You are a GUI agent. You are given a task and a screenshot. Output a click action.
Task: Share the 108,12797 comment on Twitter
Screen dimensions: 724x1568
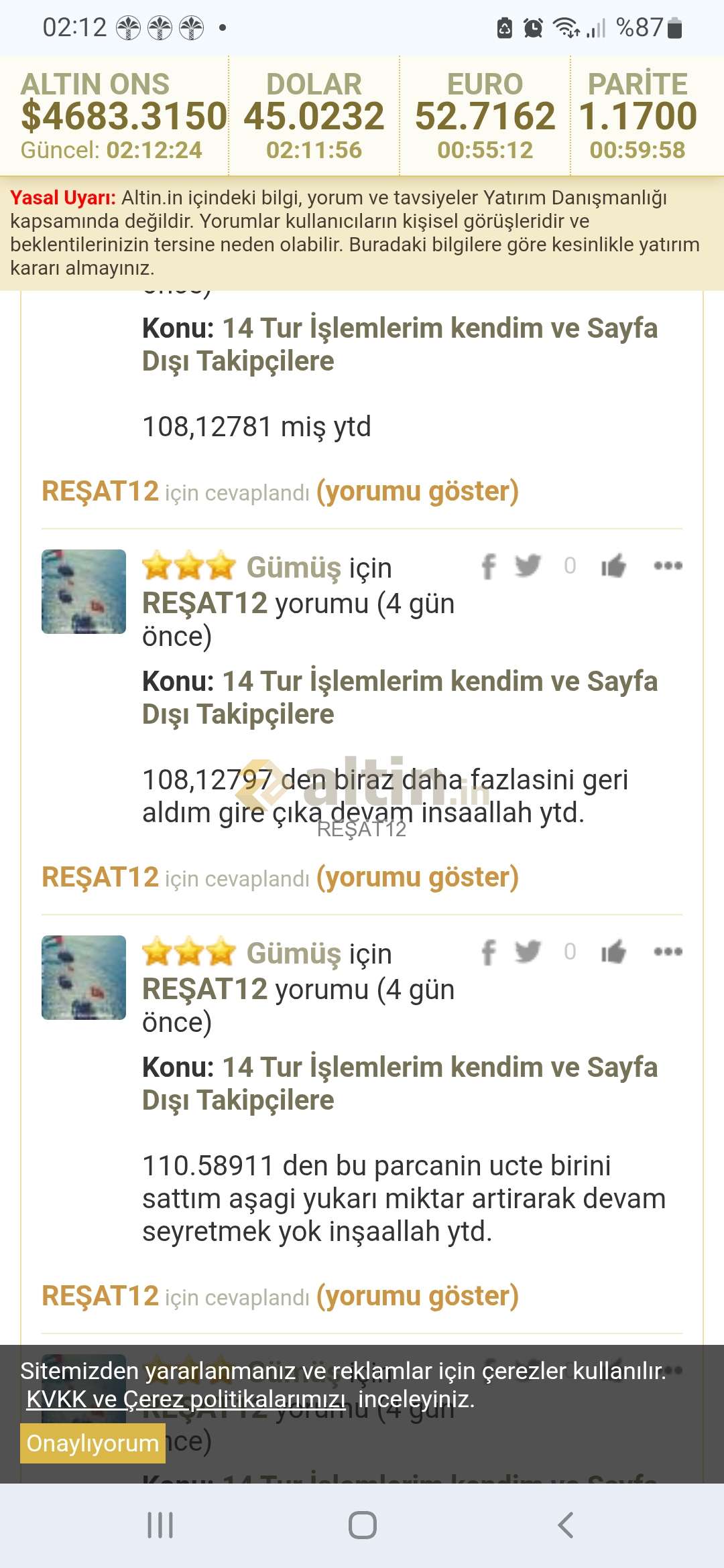528,566
